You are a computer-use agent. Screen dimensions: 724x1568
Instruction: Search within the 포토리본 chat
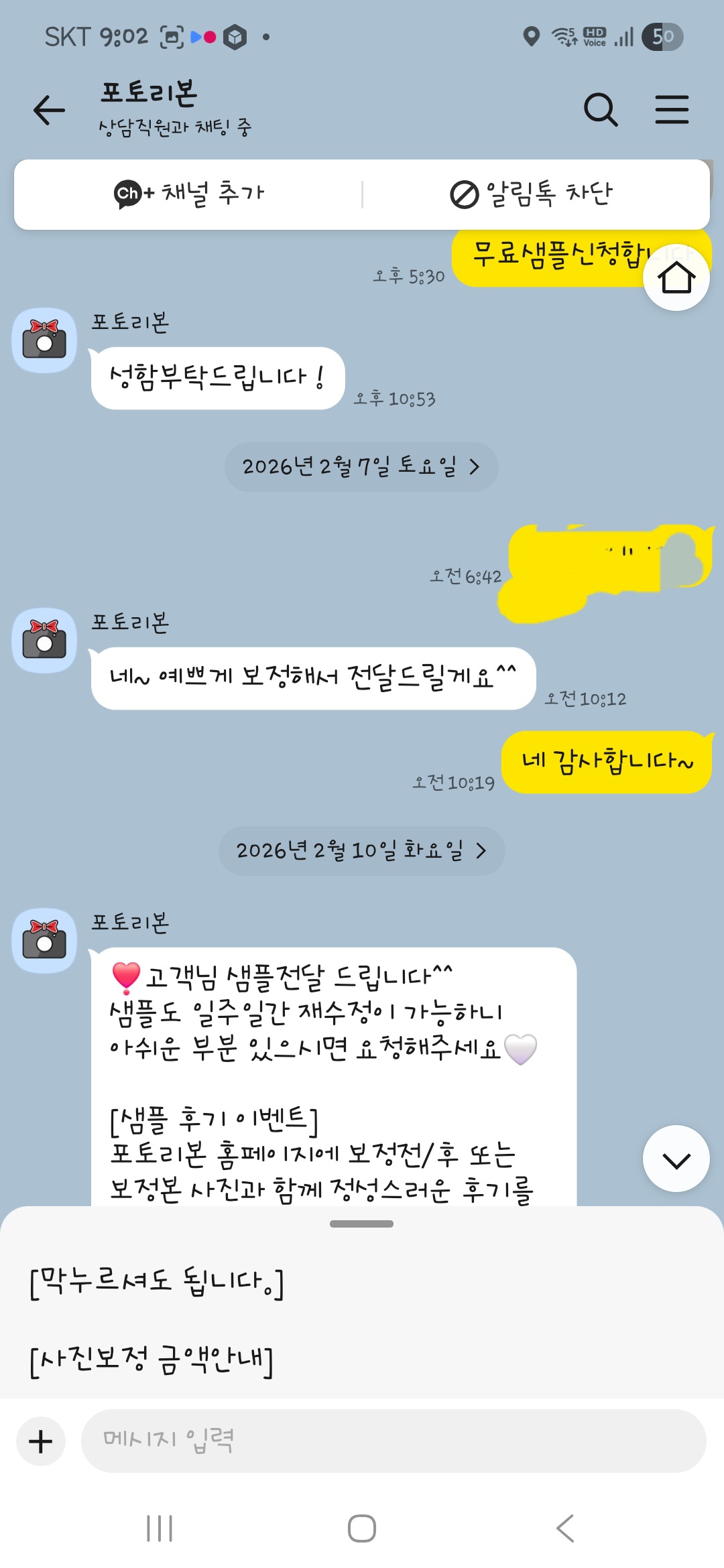601,110
